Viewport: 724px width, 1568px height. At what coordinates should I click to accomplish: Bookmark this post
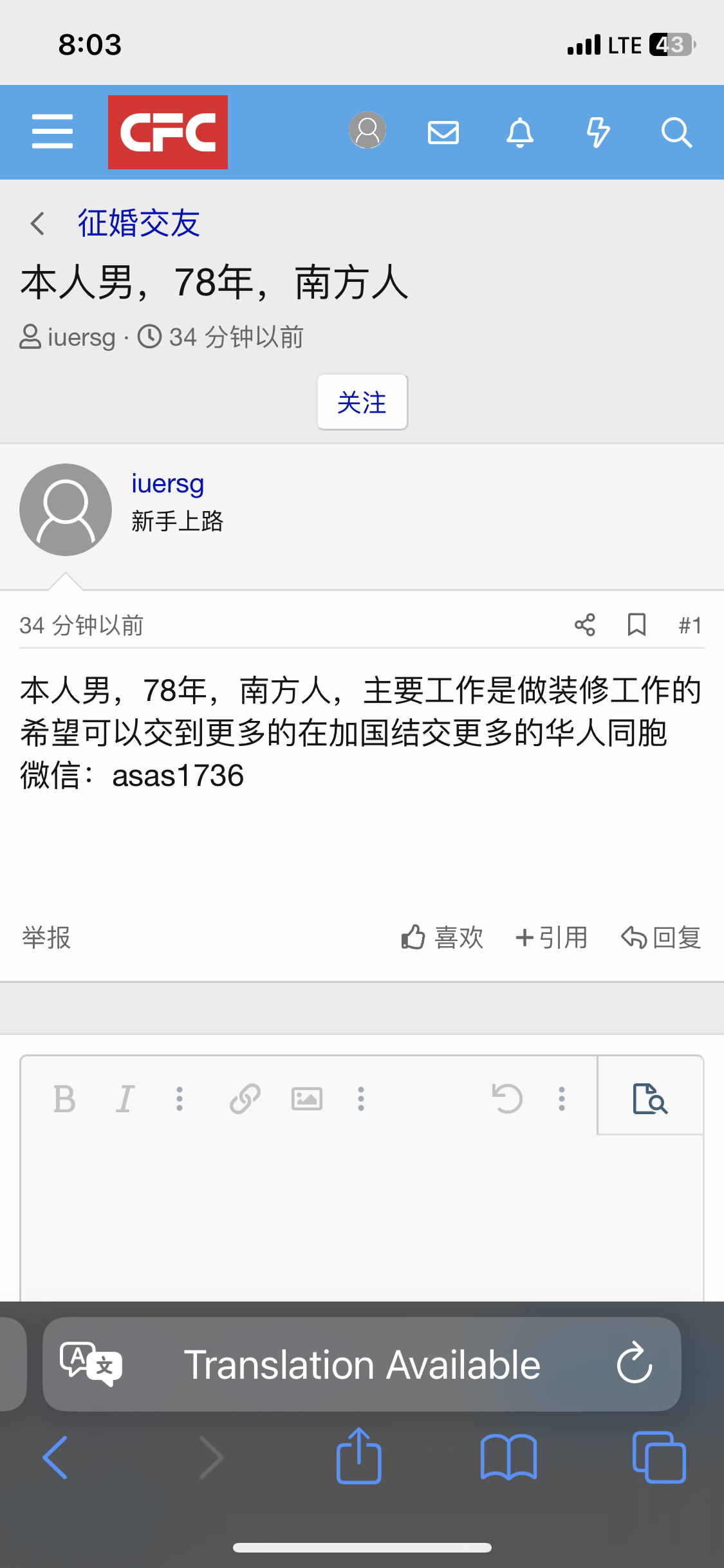[636, 624]
